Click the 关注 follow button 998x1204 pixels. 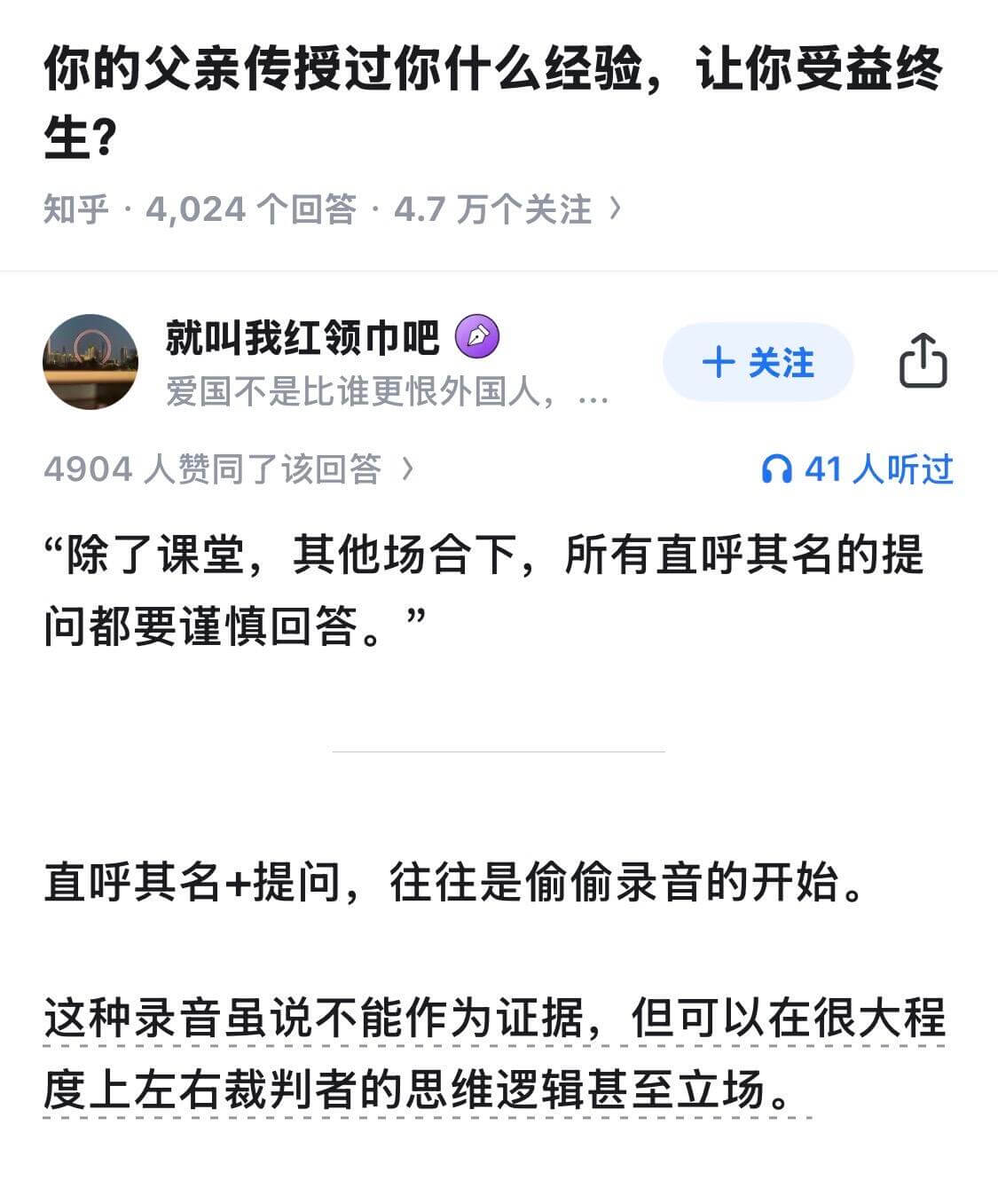point(758,362)
